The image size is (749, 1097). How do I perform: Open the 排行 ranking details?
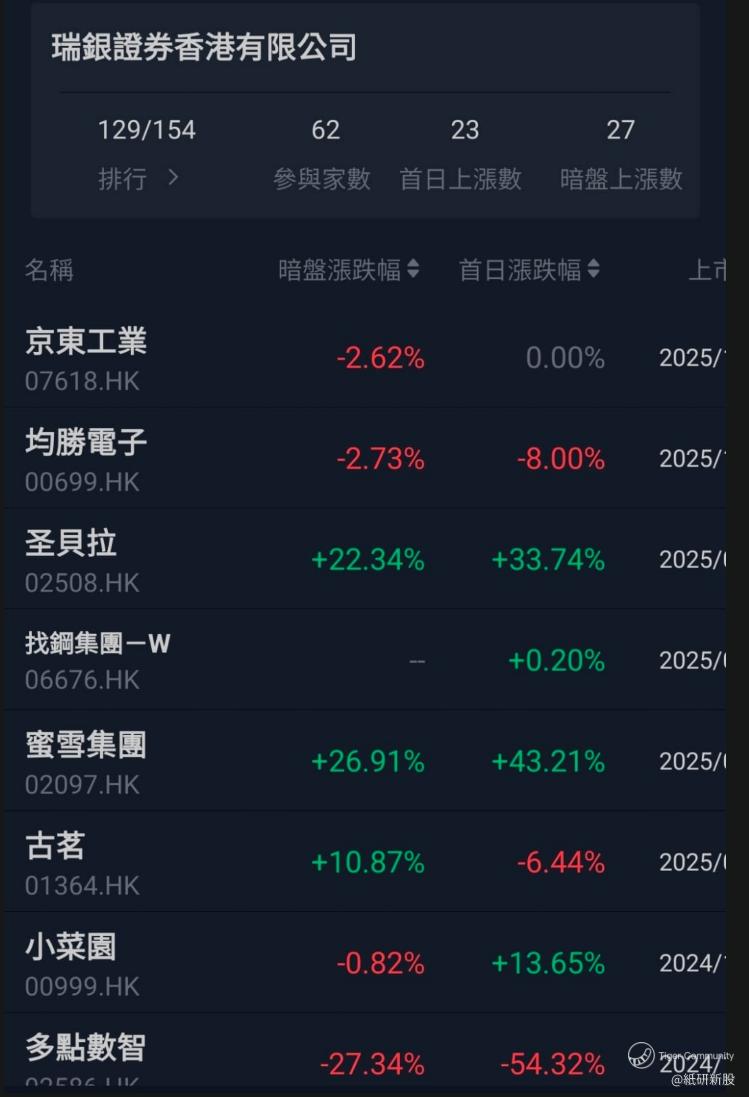(x=140, y=178)
